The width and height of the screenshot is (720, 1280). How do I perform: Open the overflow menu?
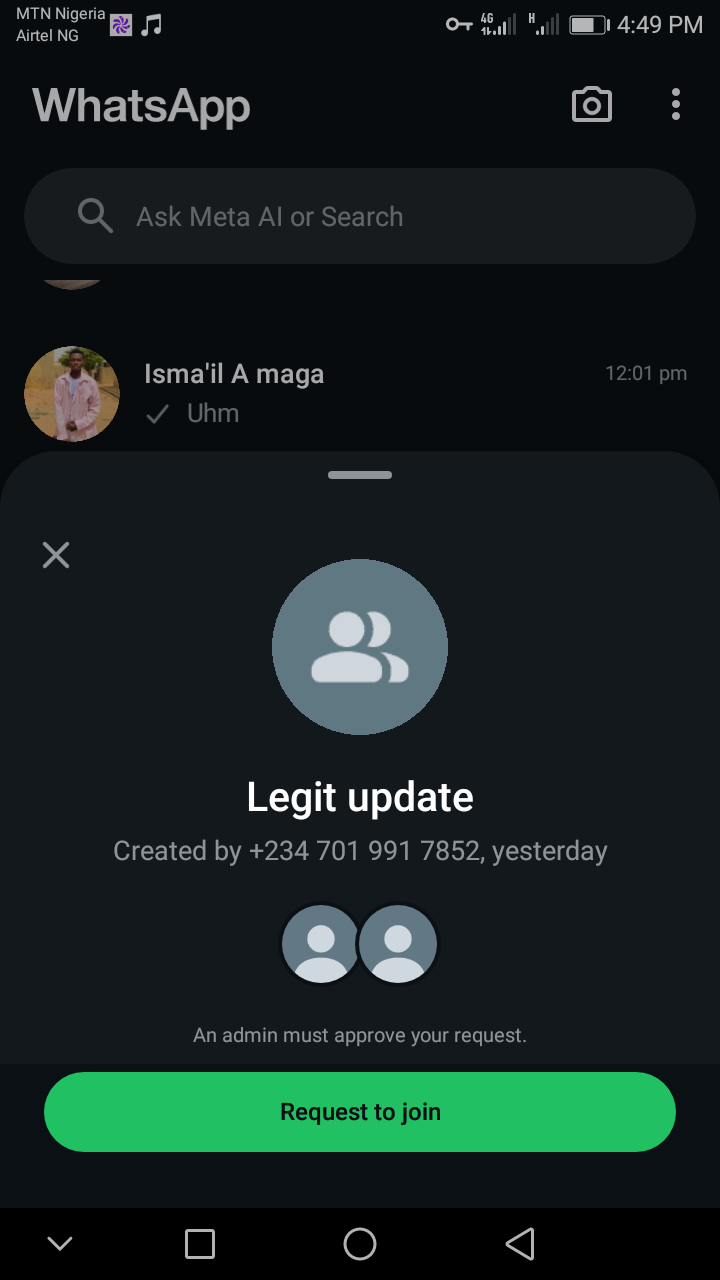(x=676, y=104)
